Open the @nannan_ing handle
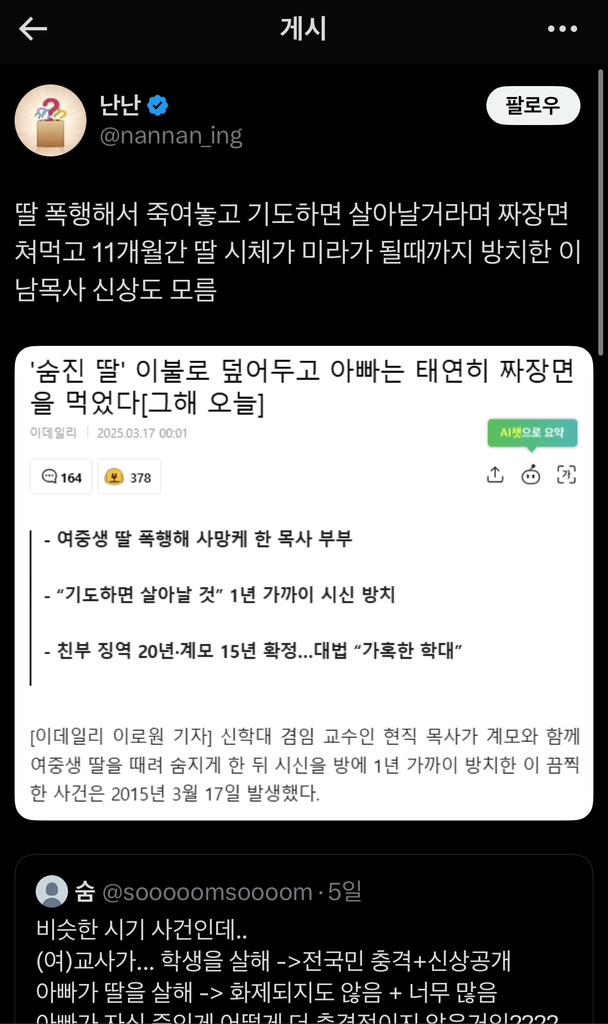 click(171, 136)
